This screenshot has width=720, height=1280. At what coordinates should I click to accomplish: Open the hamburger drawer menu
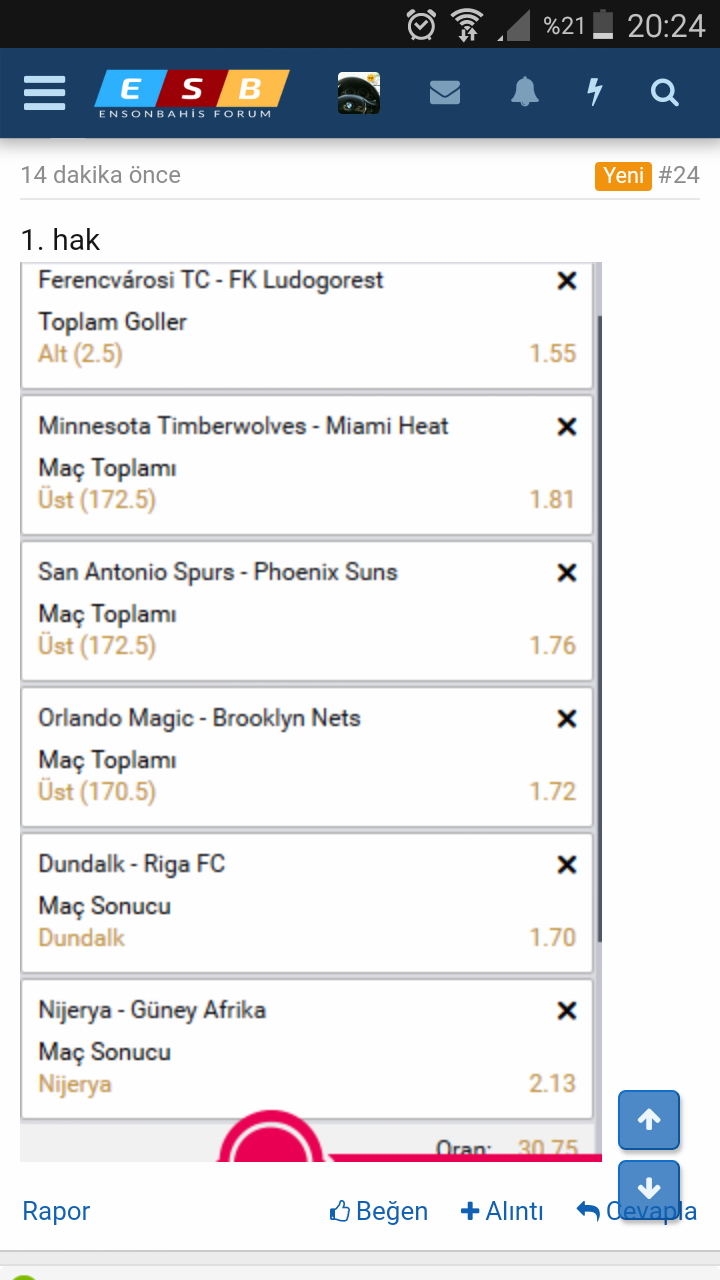click(45, 93)
